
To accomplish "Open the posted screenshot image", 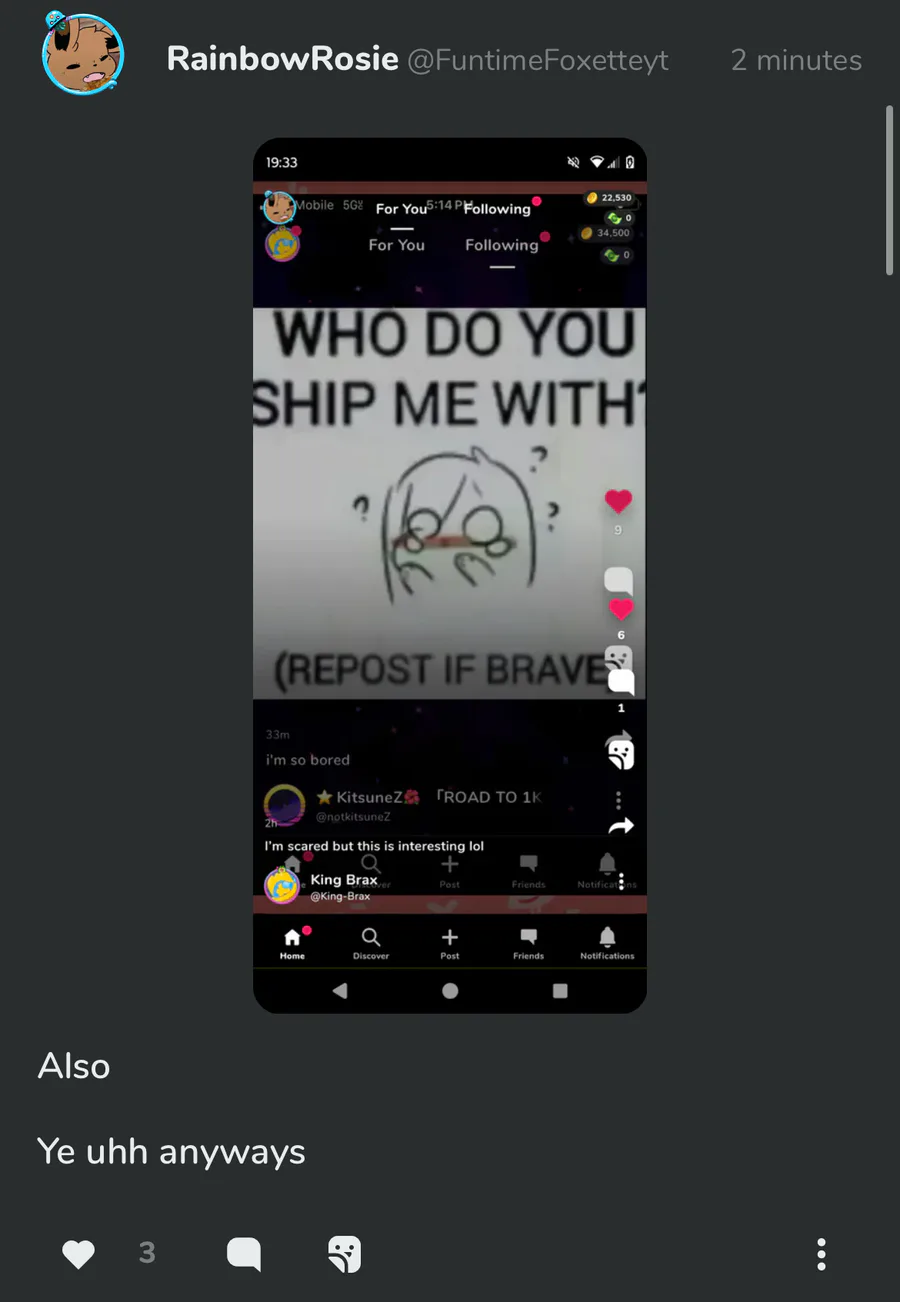I will click(449, 575).
